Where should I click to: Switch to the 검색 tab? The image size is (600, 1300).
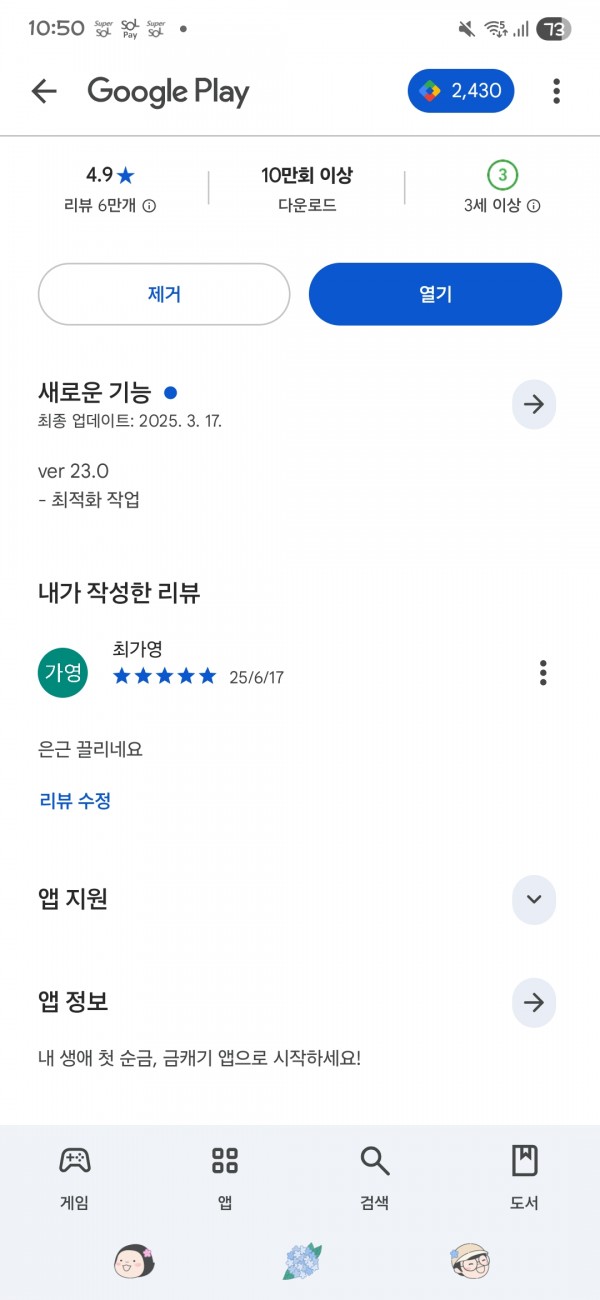click(375, 1178)
